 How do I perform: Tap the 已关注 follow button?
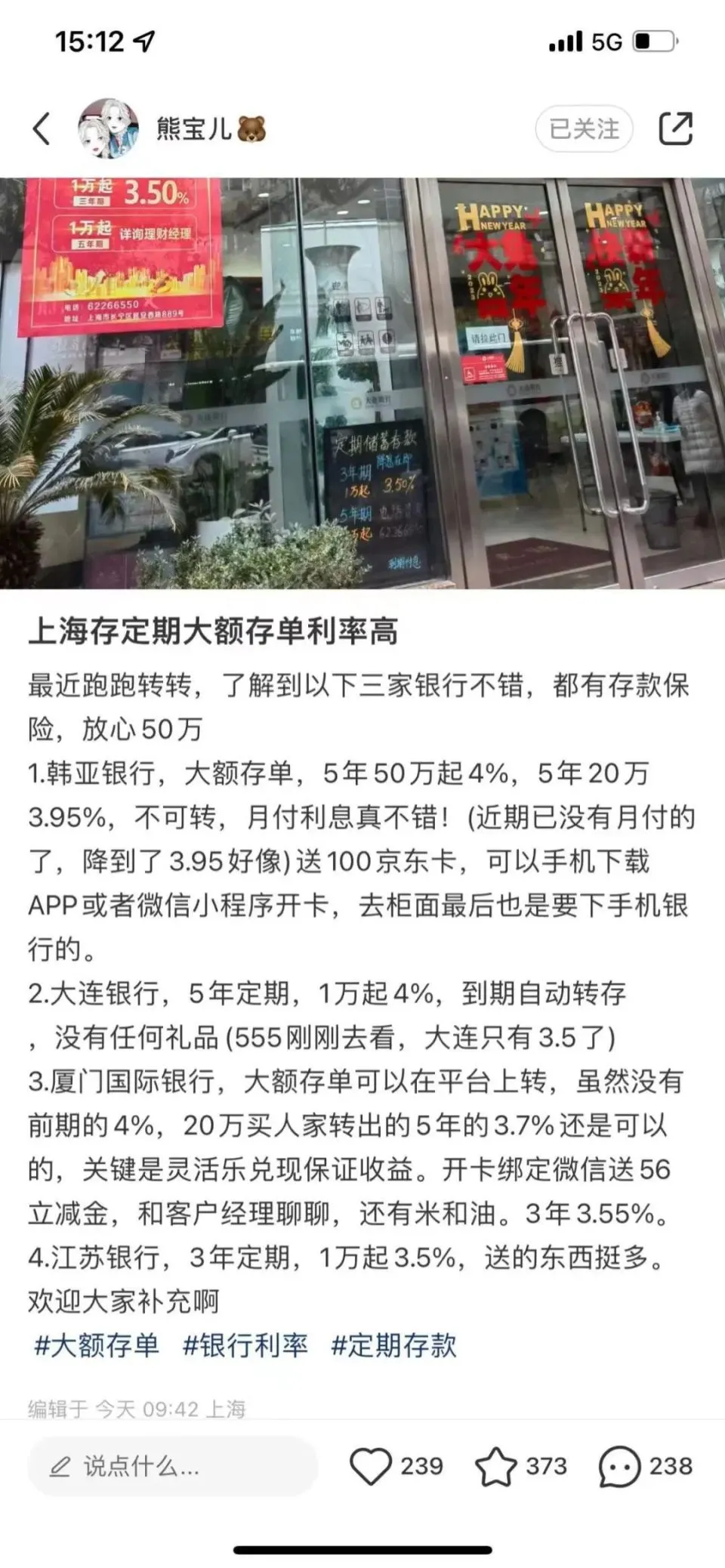tap(584, 128)
